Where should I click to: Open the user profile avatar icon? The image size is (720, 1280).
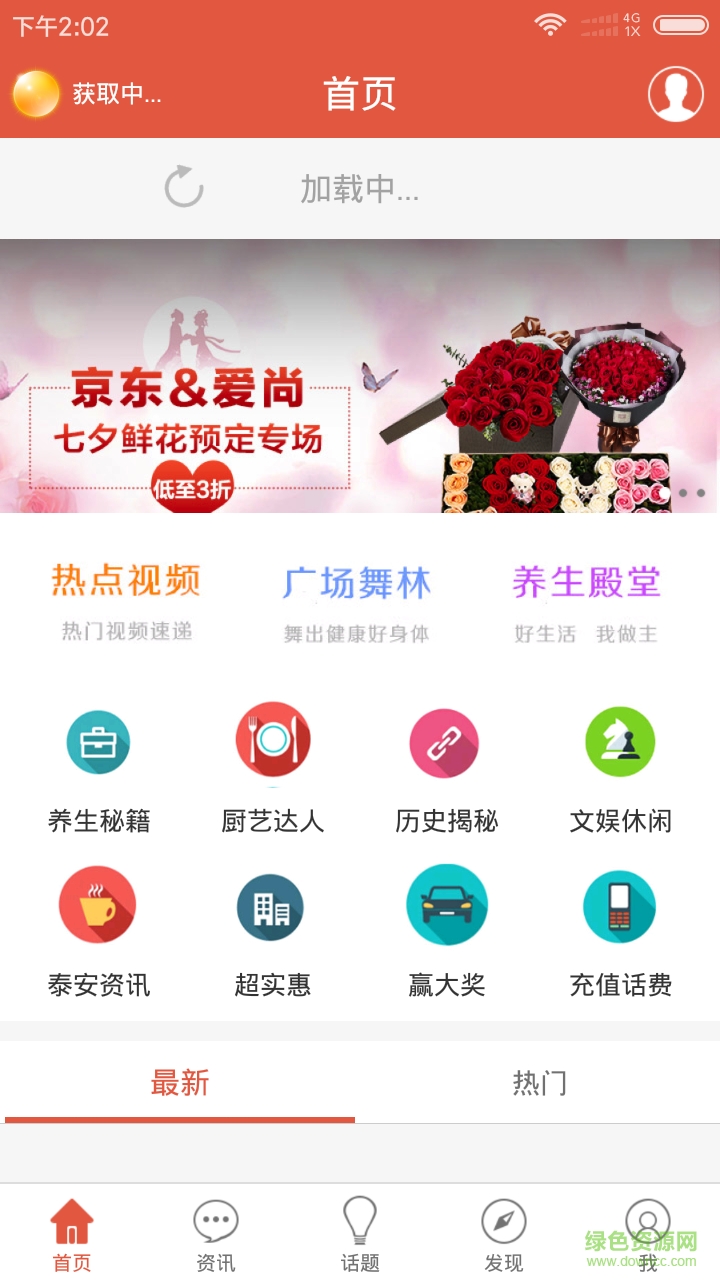(675, 94)
